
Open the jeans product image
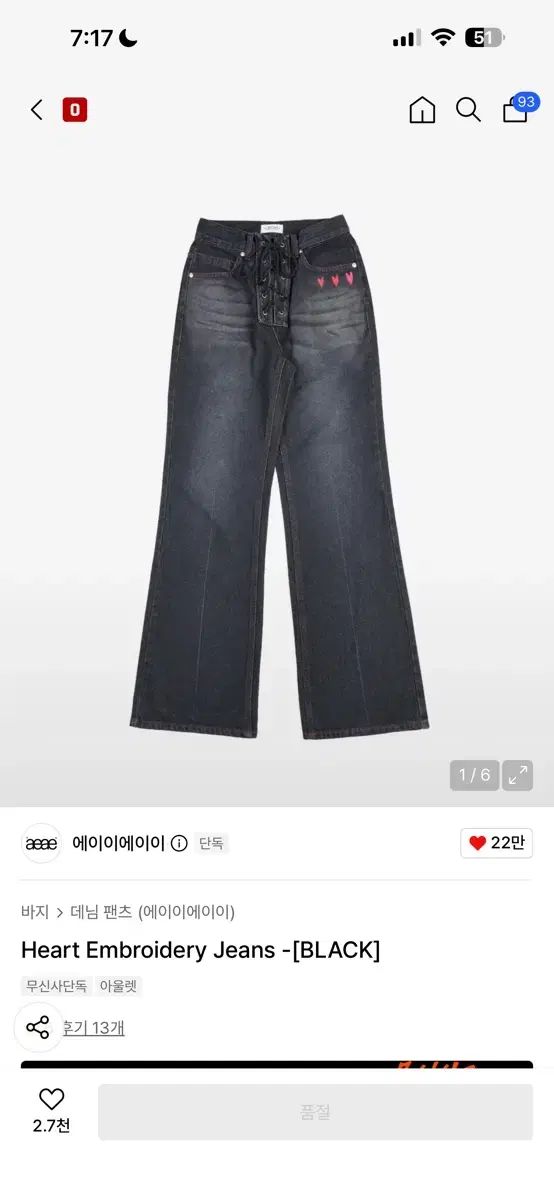(277, 478)
